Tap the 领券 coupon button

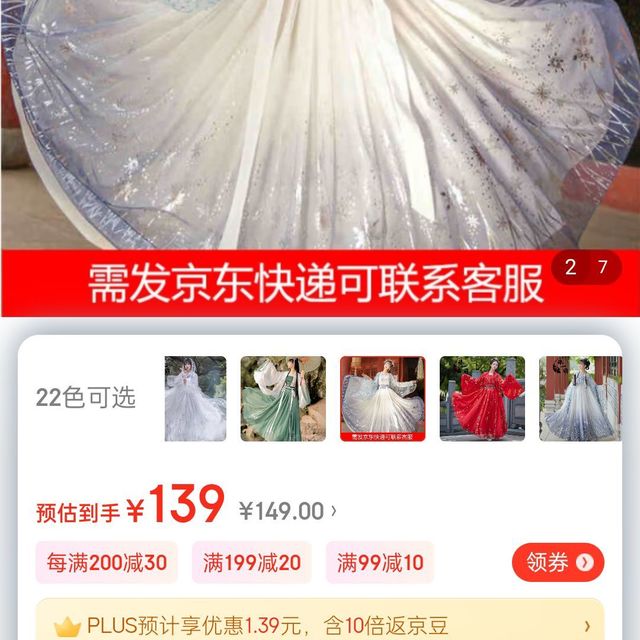coord(558,563)
